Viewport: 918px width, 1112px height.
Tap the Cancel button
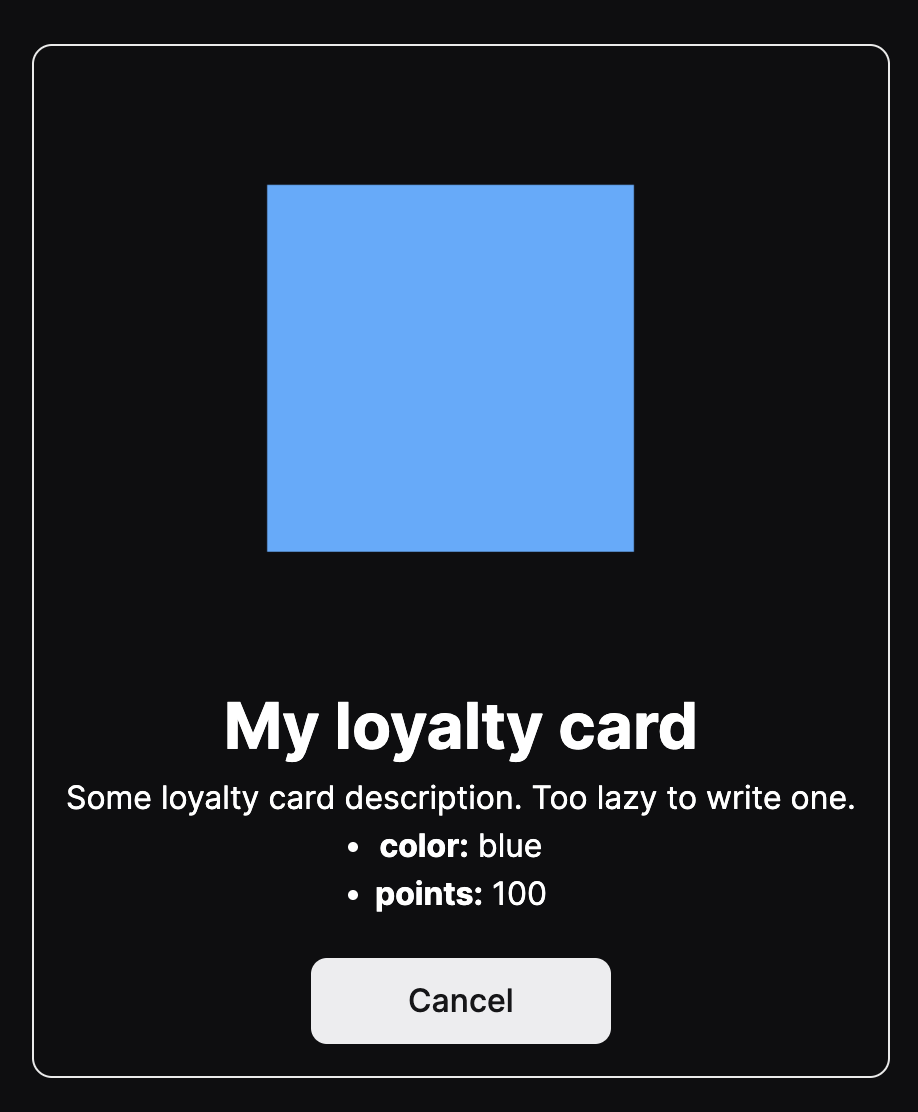point(460,1000)
